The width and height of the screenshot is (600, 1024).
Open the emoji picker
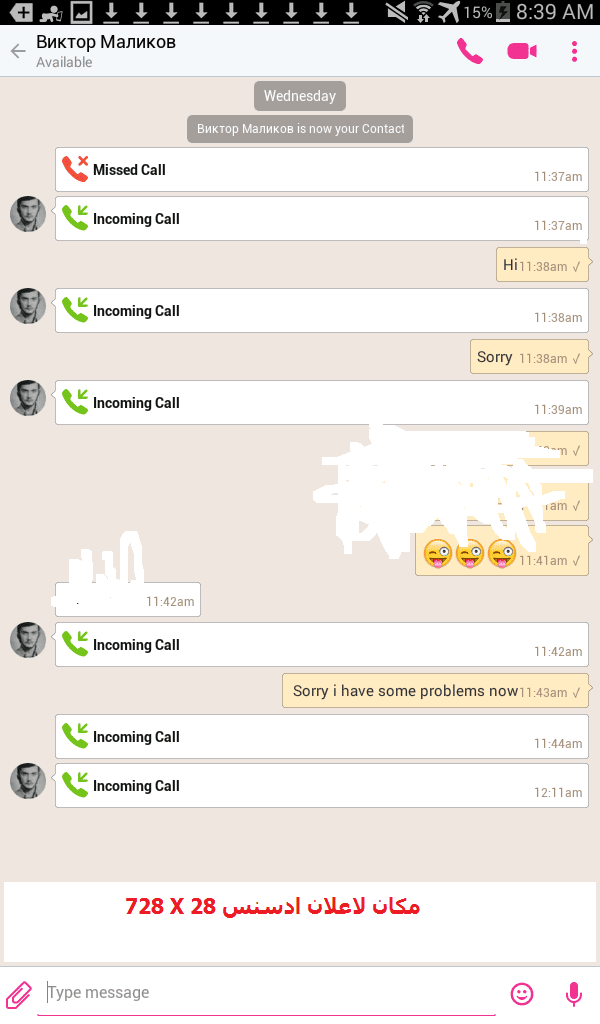click(522, 994)
